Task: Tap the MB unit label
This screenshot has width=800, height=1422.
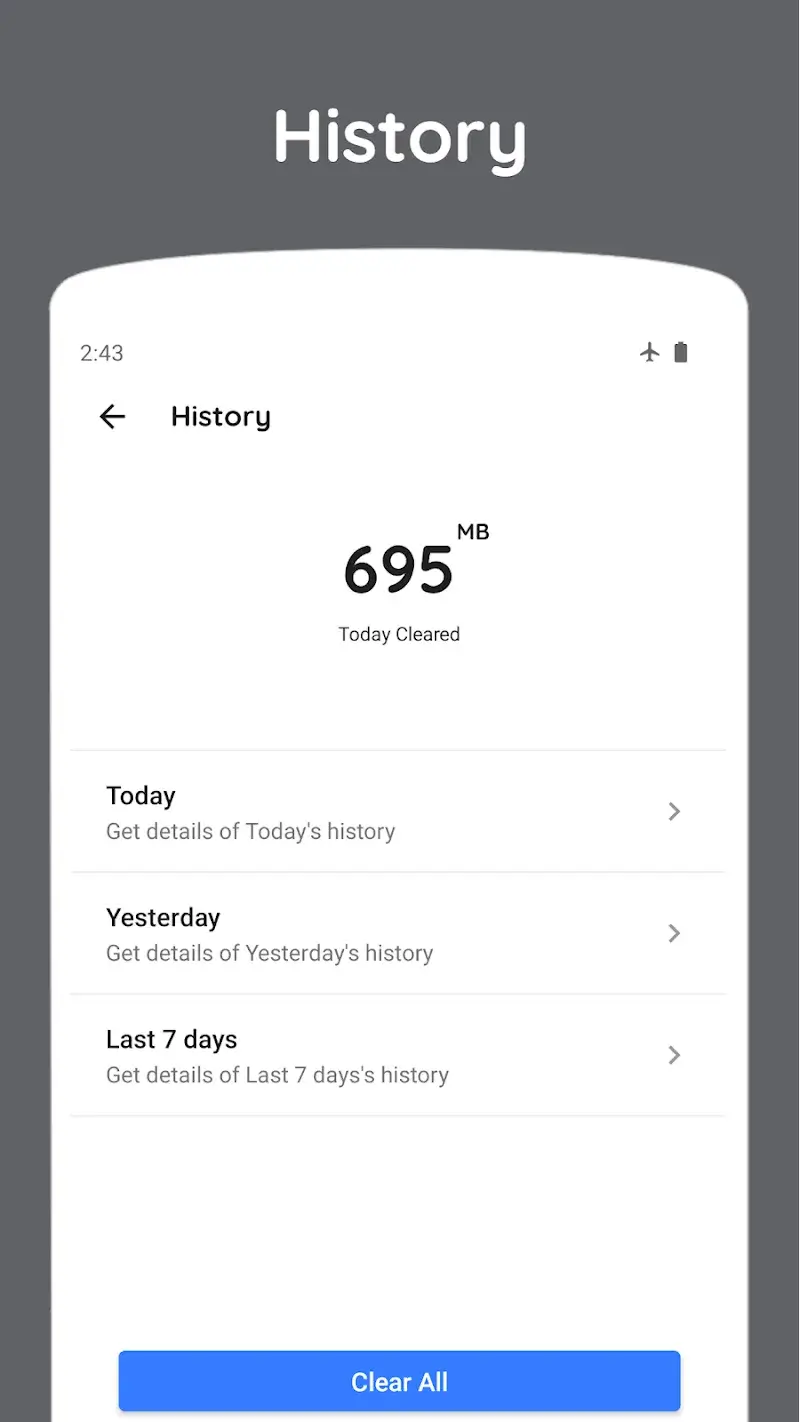Action: tap(474, 531)
